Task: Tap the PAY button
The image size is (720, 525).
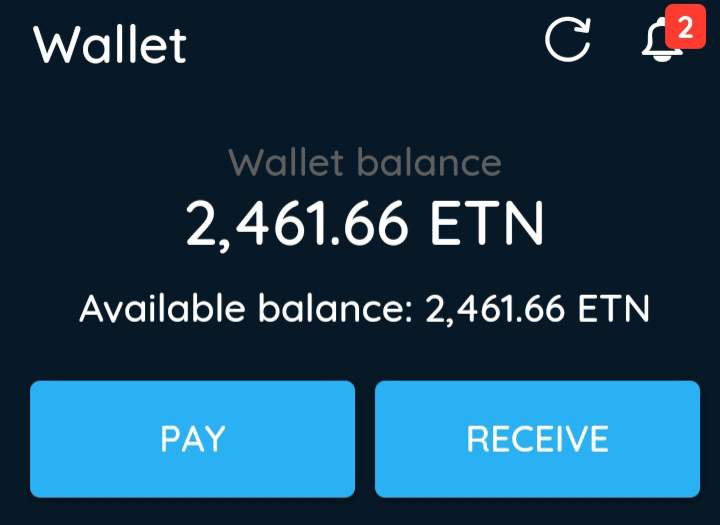Action: coord(193,439)
